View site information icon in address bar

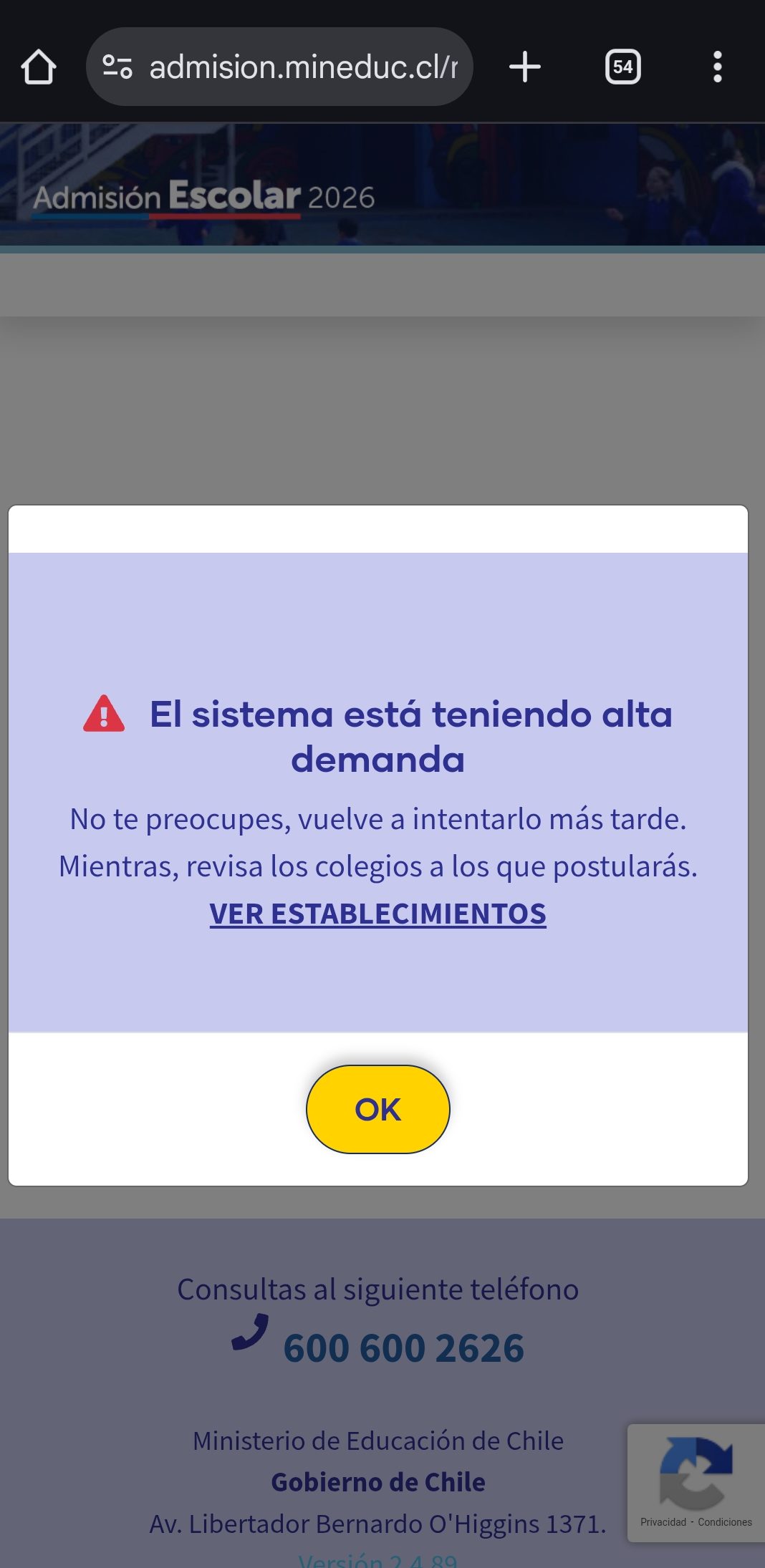pos(117,67)
